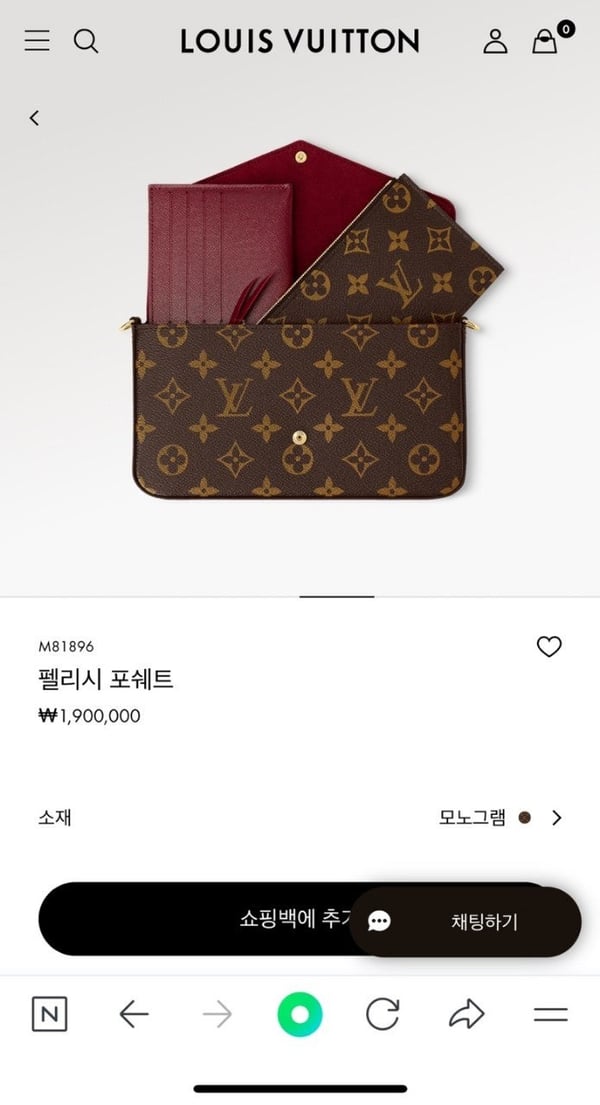Open the Naver N home button
Viewport: 600px width, 1105px height.
(x=49, y=1015)
